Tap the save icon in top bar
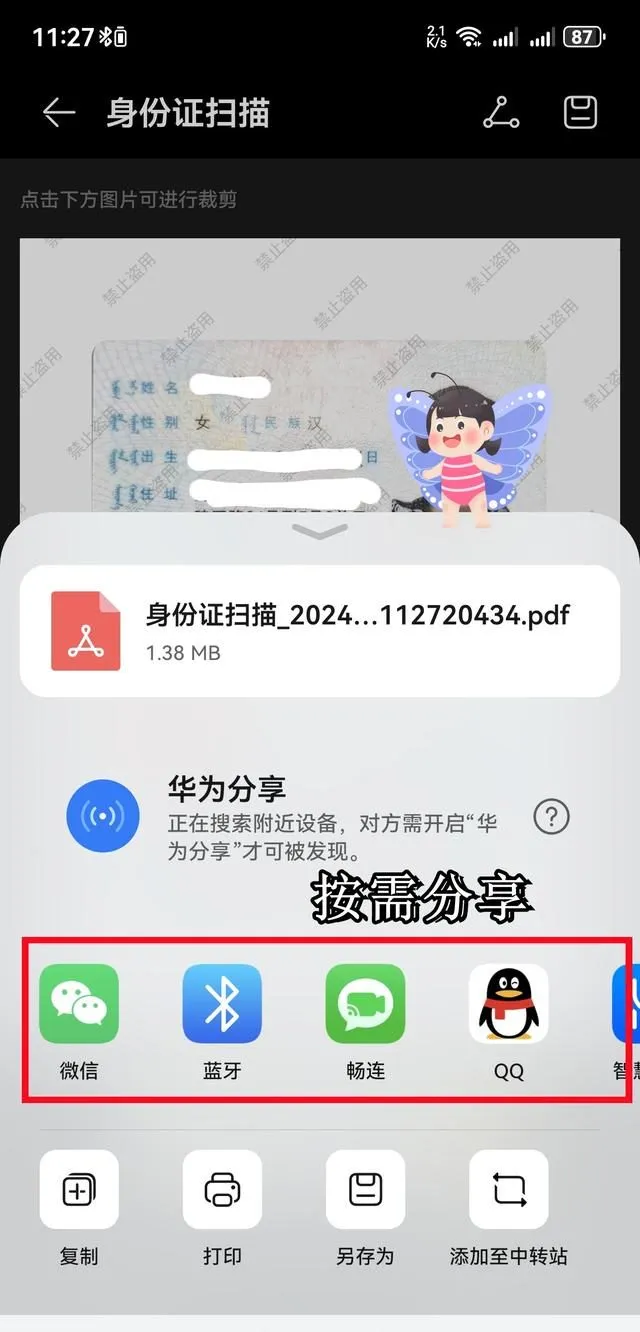640x1332 pixels. coord(580,112)
